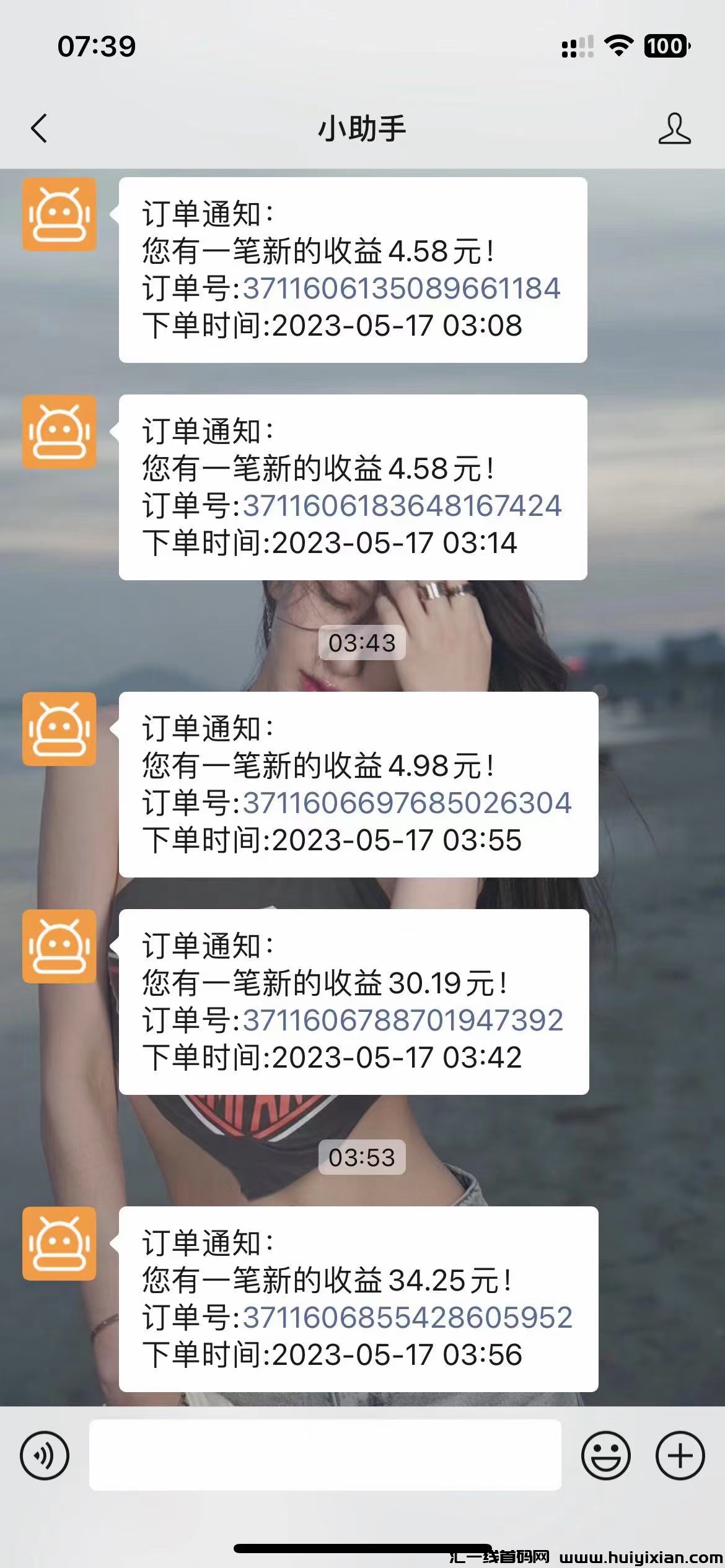Open order number 3711606183648167424 link
The height and width of the screenshot is (1568, 725).
point(402,506)
